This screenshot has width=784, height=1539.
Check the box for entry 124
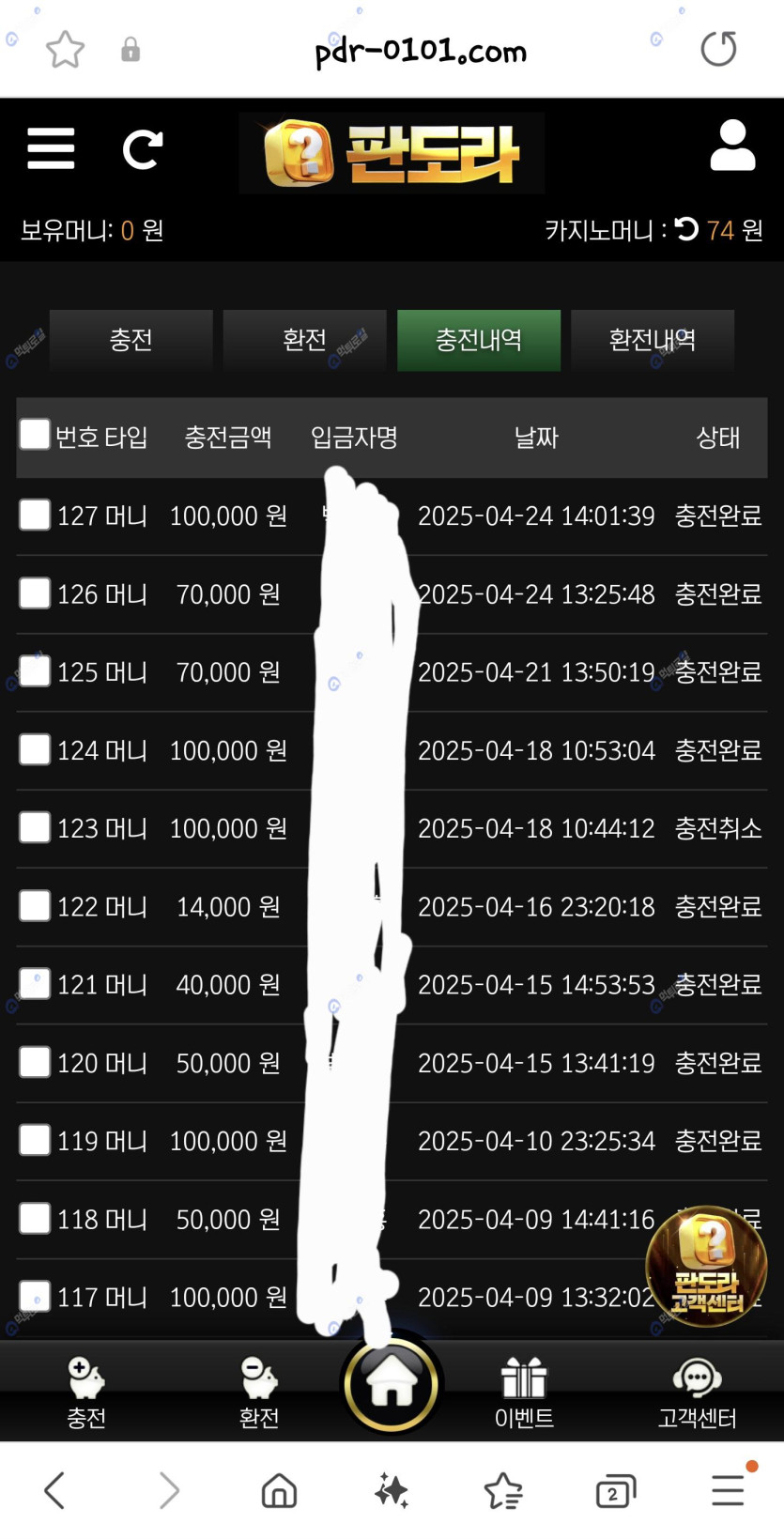point(35,749)
